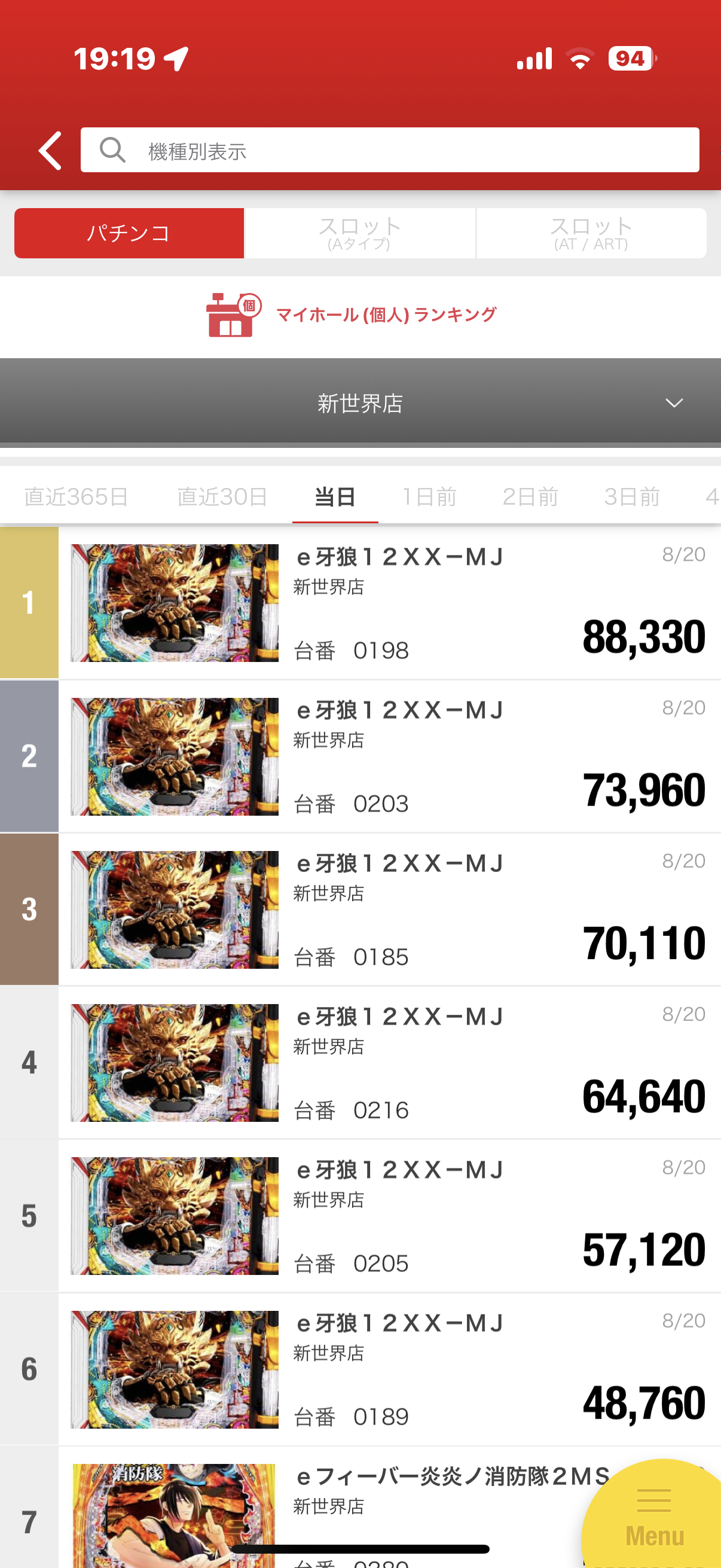The width and height of the screenshot is (721, 1568).
Task: Open rank 6 machine 台番 0189
Action: pyautogui.click(x=389, y=1369)
